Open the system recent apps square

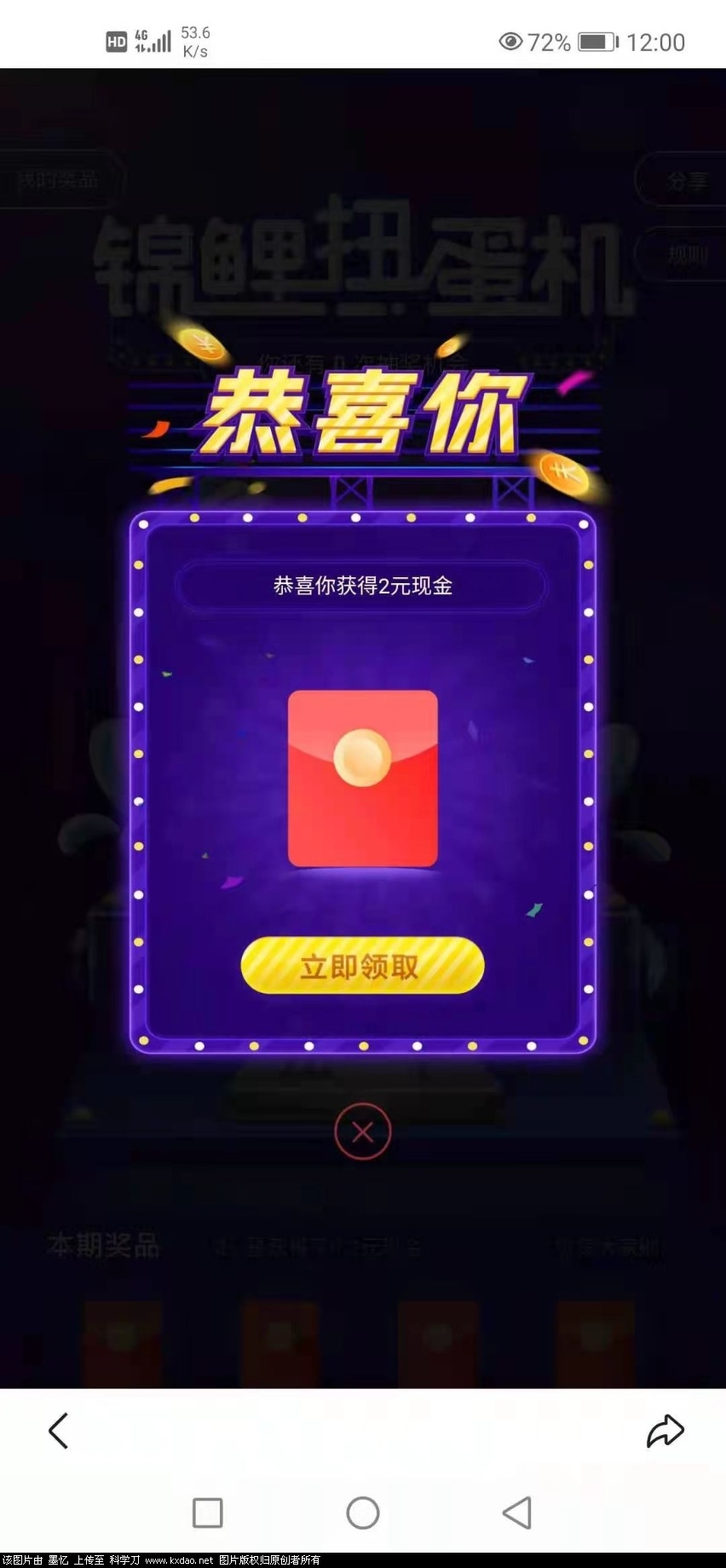click(208, 1513)
